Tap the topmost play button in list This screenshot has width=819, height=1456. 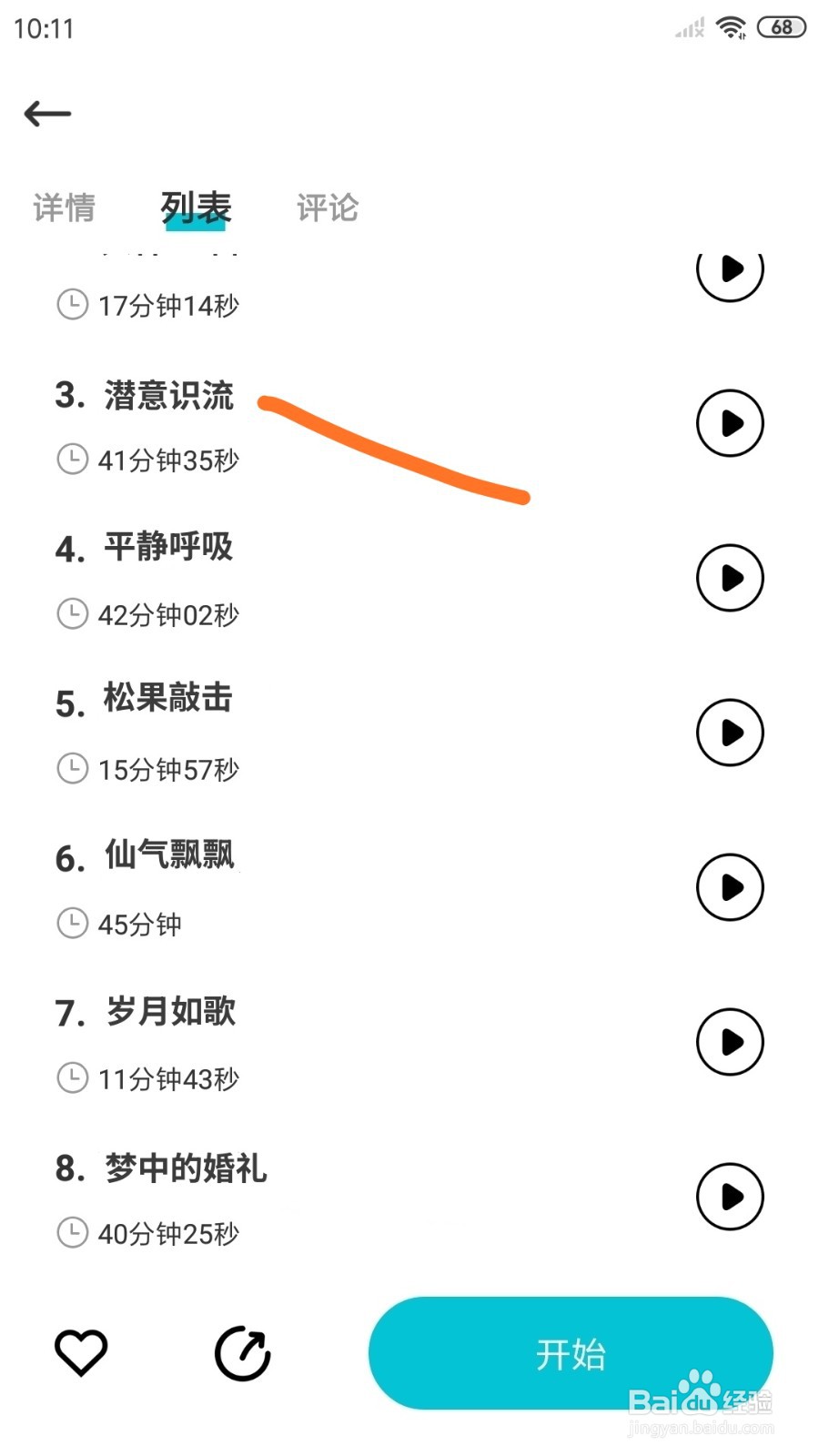pos(729,268)
